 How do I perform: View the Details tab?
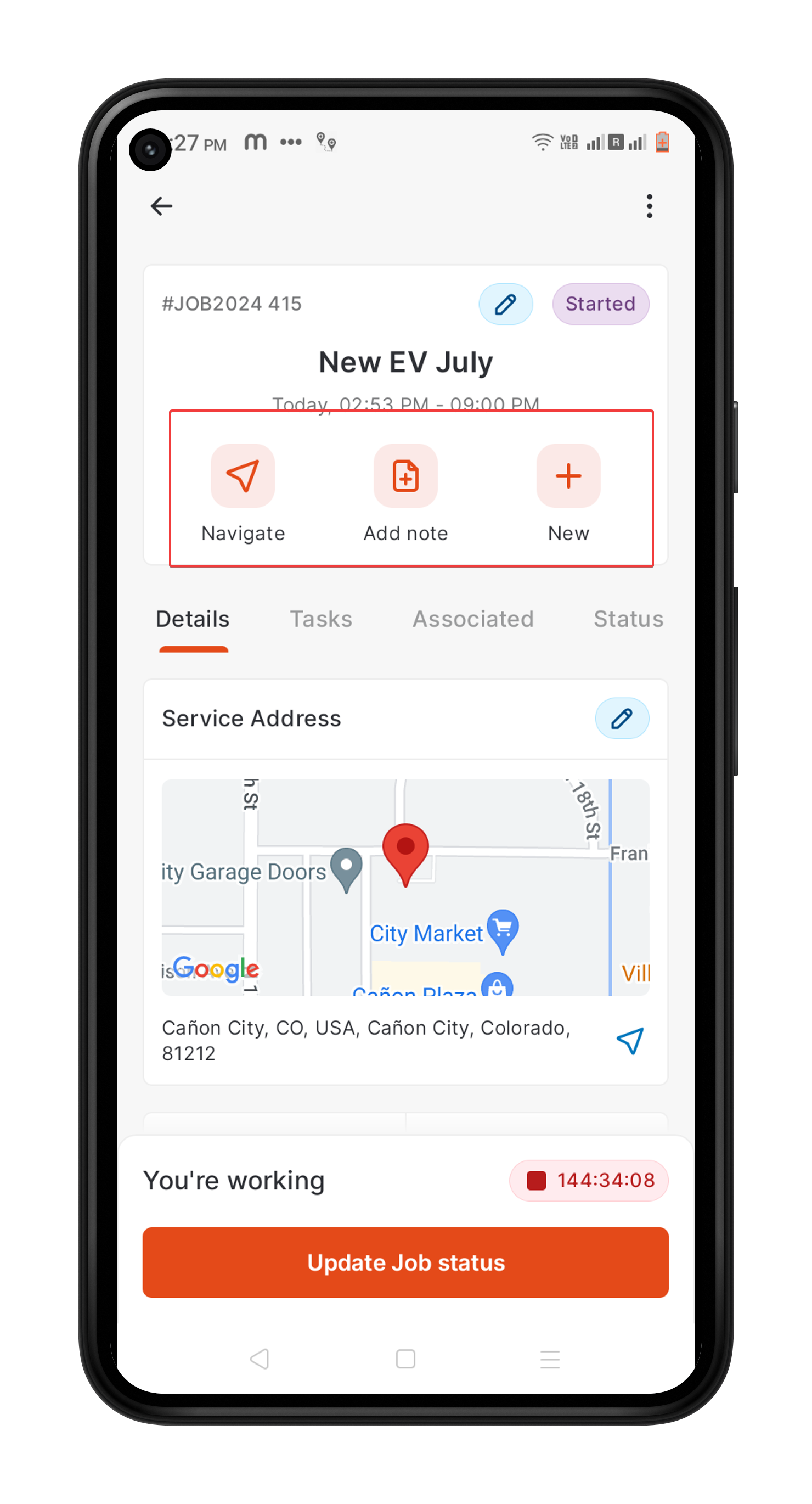click(x=193, y=619)
